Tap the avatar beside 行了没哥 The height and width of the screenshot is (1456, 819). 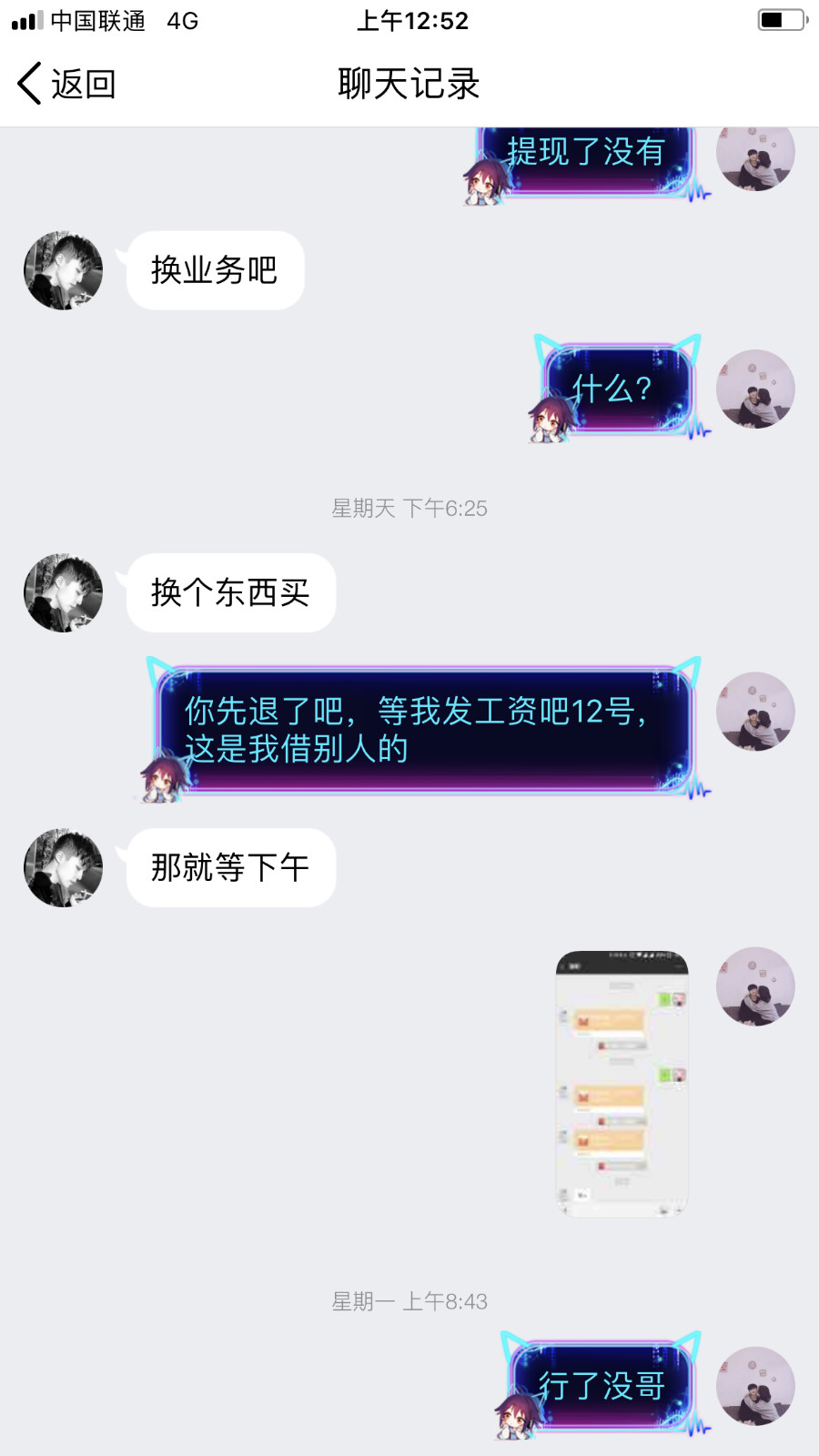755,1385
